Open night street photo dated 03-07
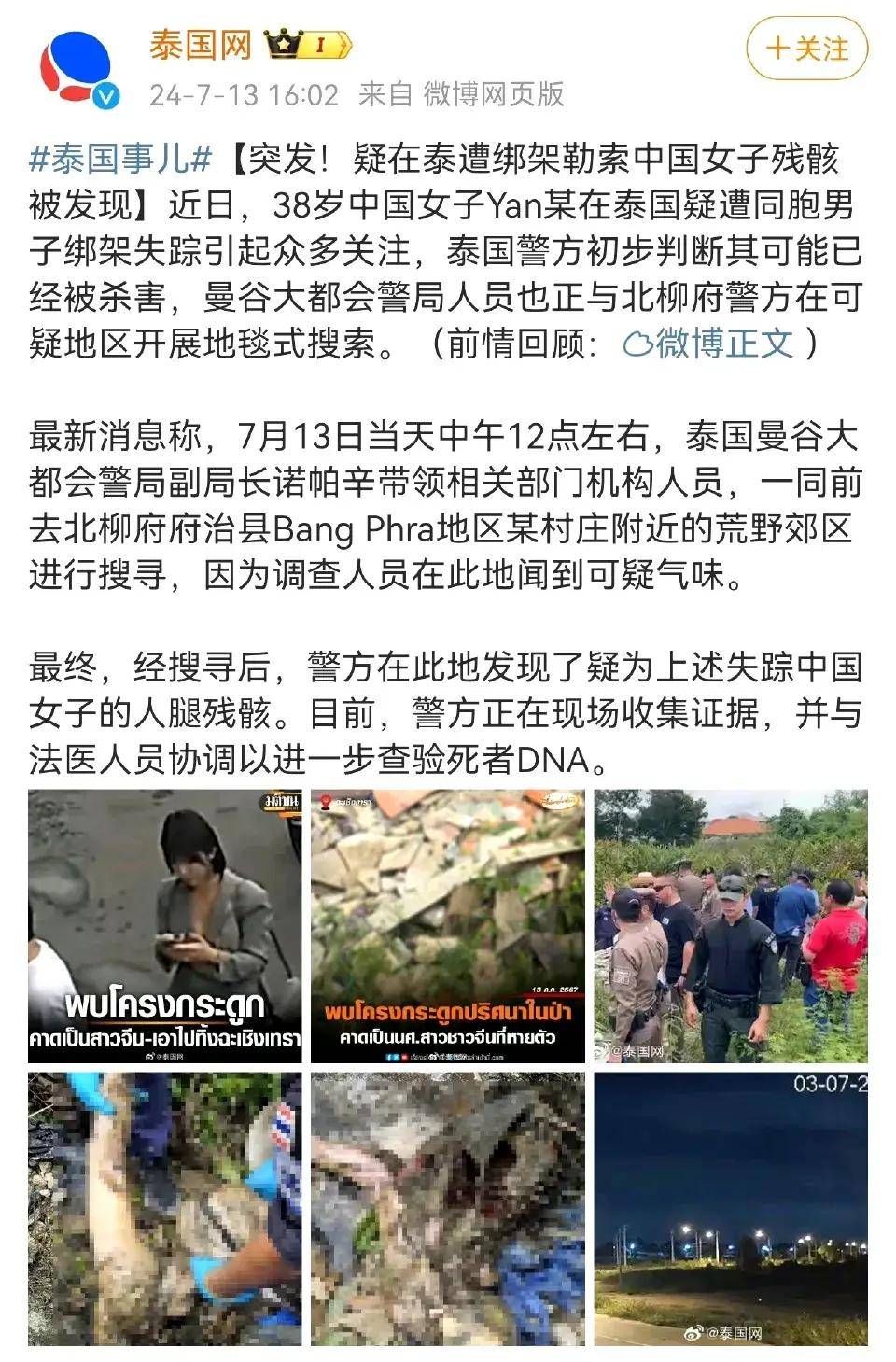Image resolution: width=896 pixels, height=1362 pixels. 731,1208
